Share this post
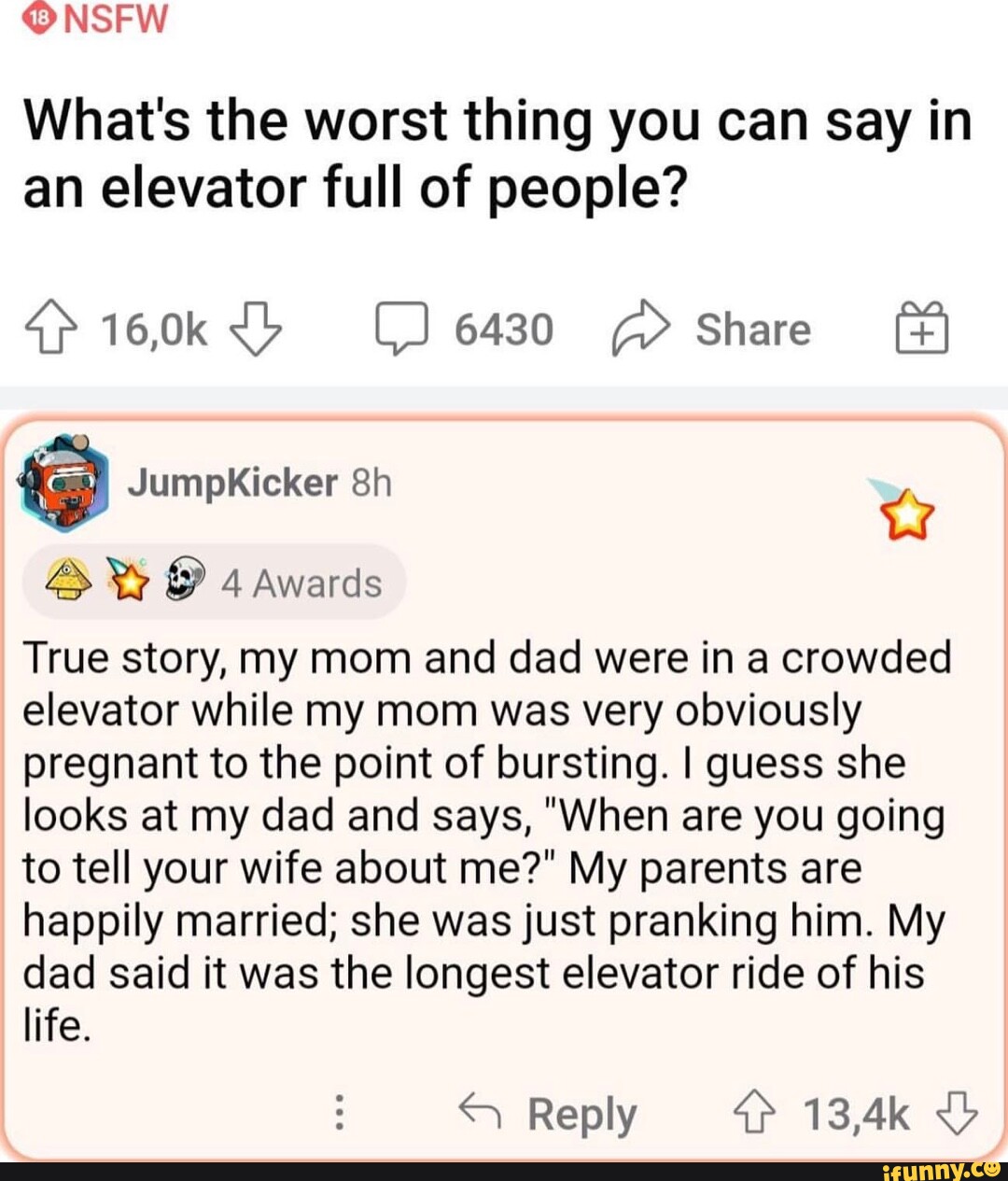The image size is (1008, 1181). 712,330
